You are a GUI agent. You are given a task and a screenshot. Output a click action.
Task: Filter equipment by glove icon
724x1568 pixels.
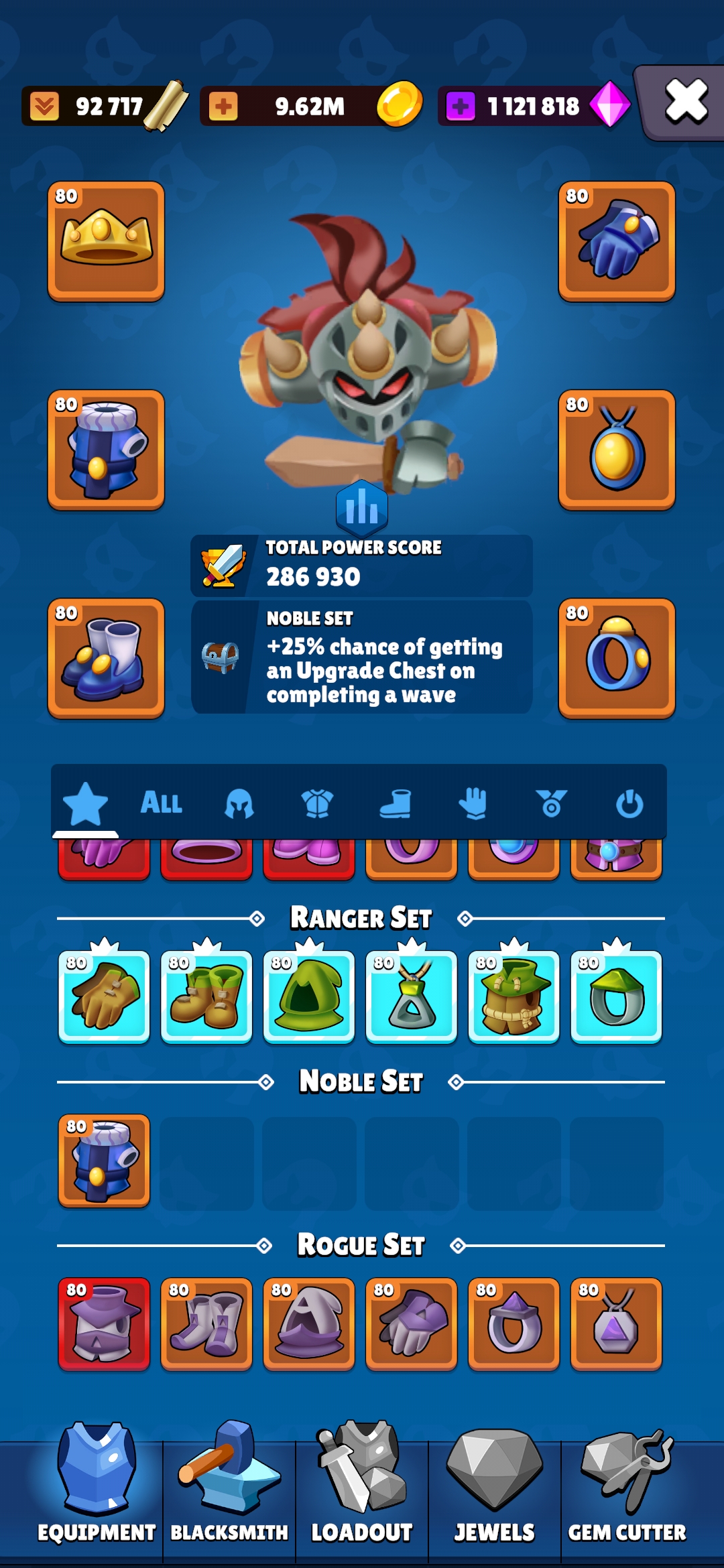473,803
